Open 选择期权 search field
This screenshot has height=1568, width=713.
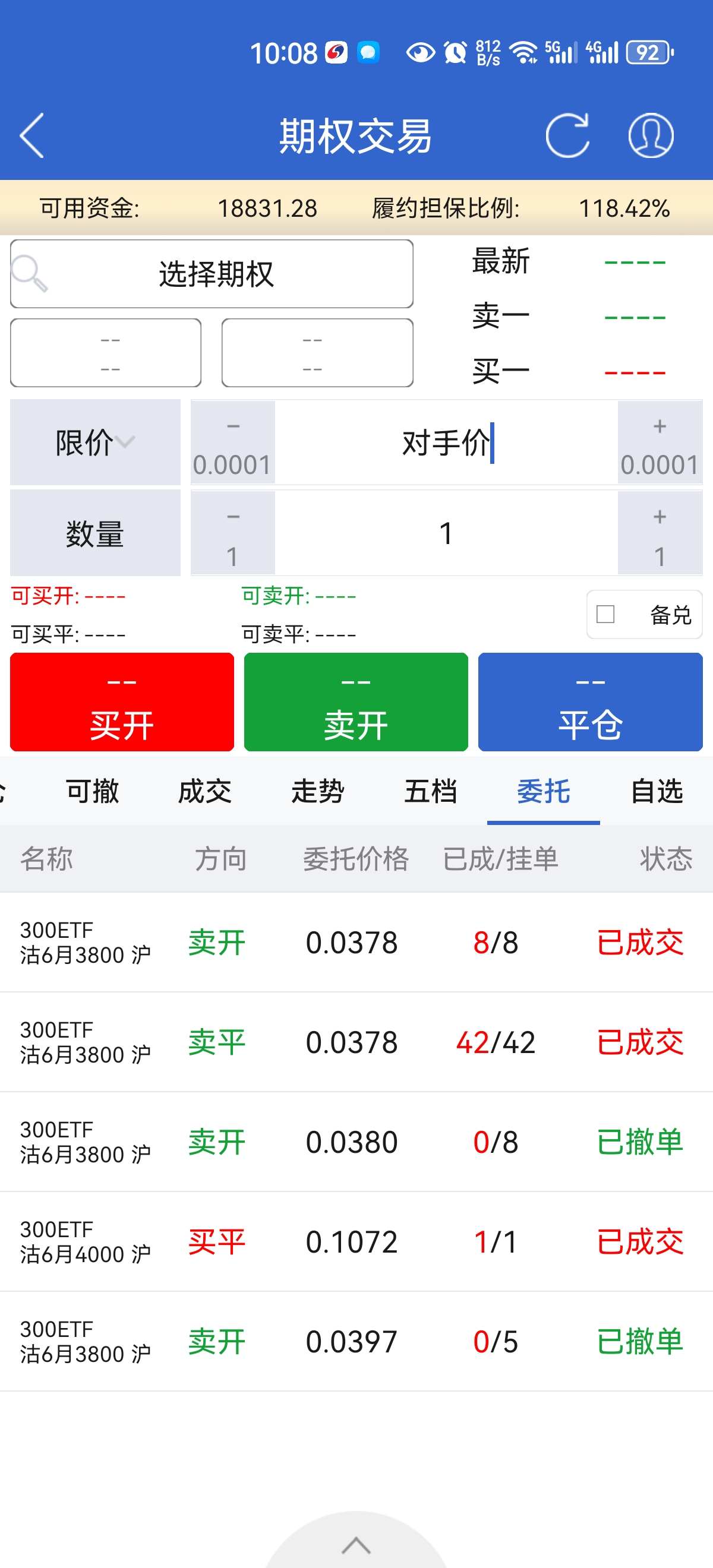(x=212, y=274)
